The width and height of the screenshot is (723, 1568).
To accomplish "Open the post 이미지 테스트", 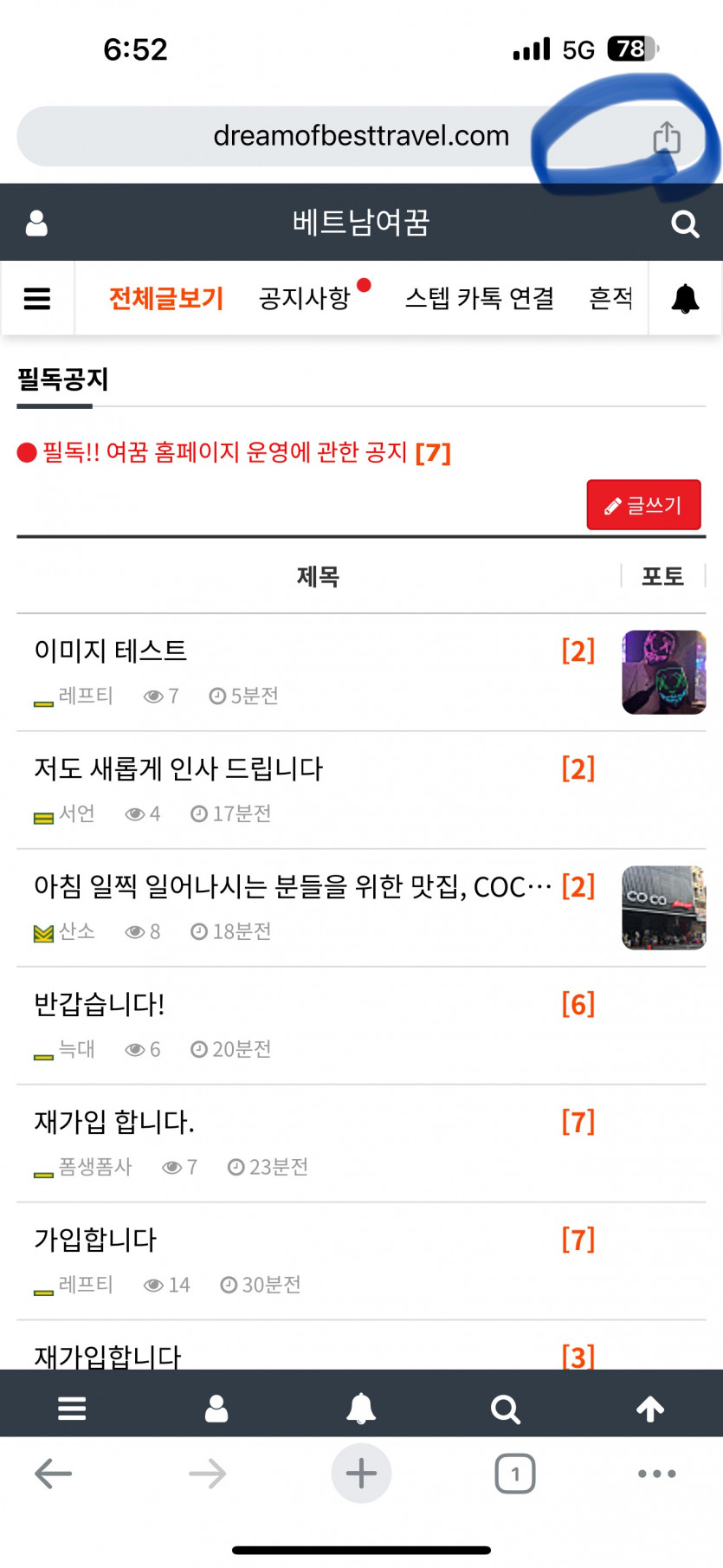I will point(111,651).
